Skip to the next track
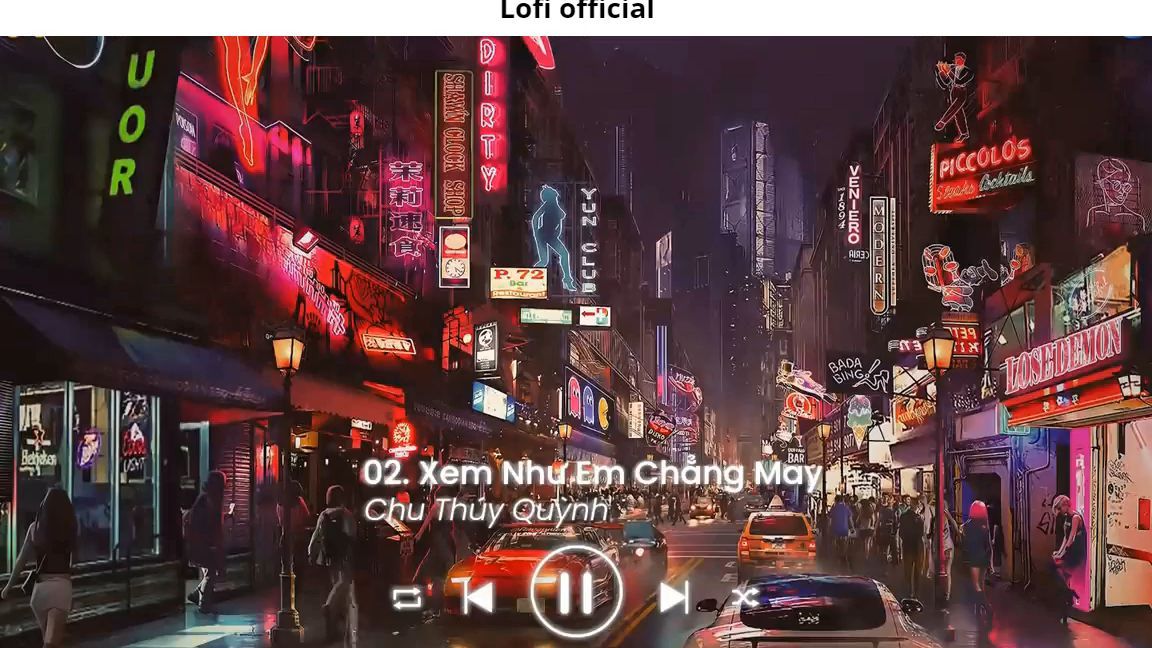1152x648 pixels. [x=674, y=597]
